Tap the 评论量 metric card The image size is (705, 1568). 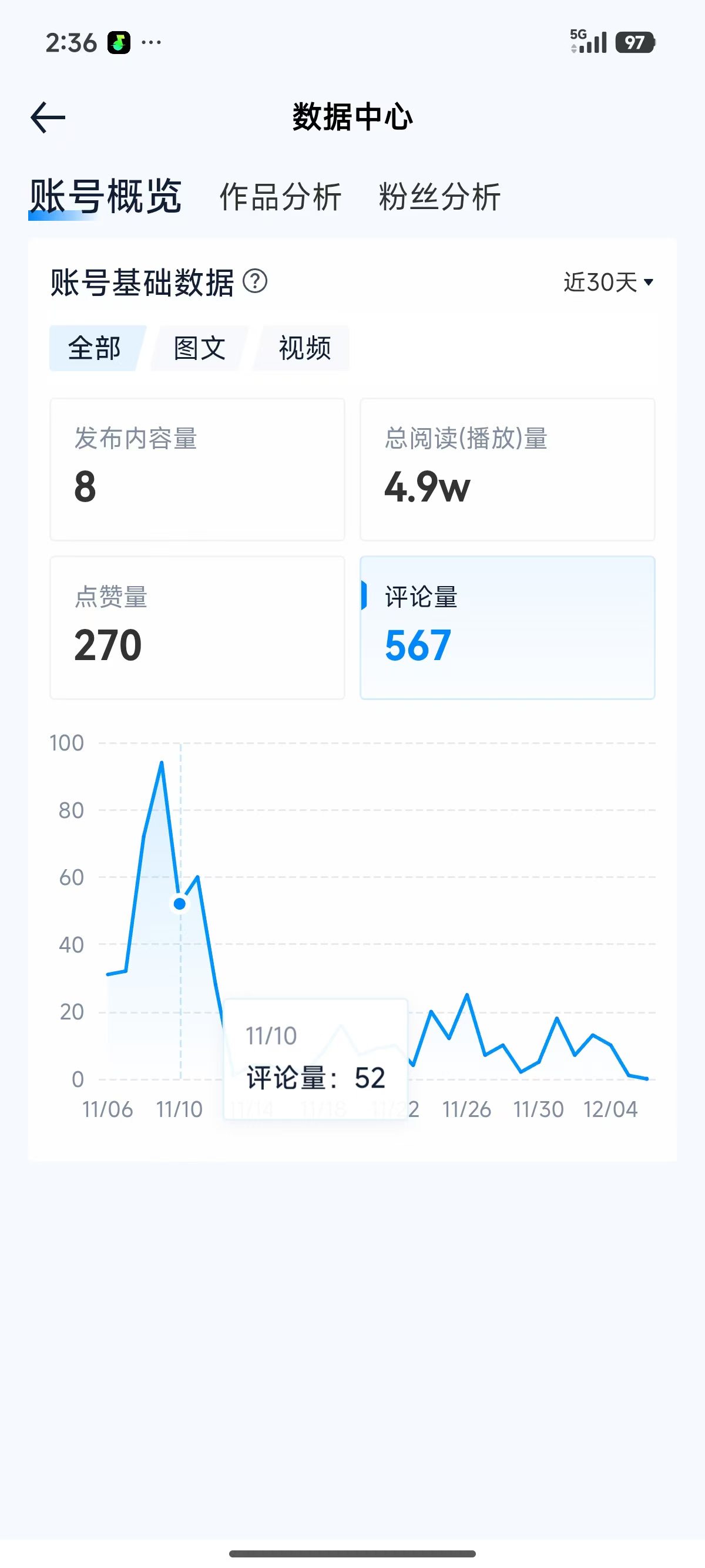(507, 628)
